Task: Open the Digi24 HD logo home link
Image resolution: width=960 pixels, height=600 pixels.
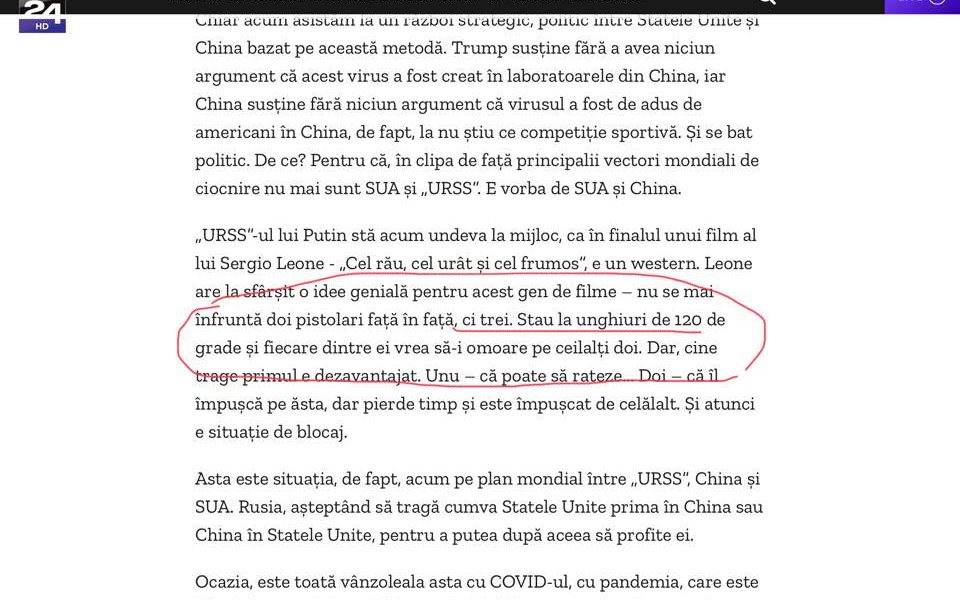Action: 42,16
